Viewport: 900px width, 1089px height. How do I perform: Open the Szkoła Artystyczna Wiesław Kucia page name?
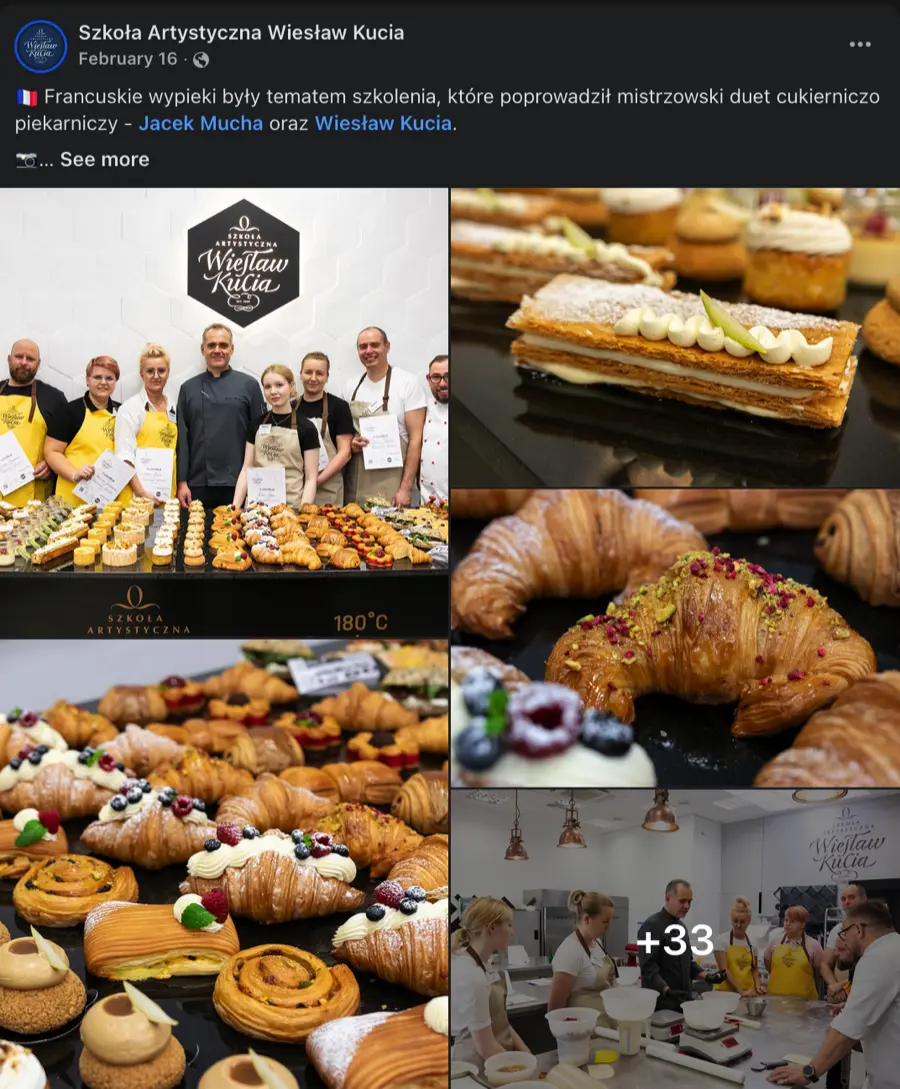(x=241, y=33)
